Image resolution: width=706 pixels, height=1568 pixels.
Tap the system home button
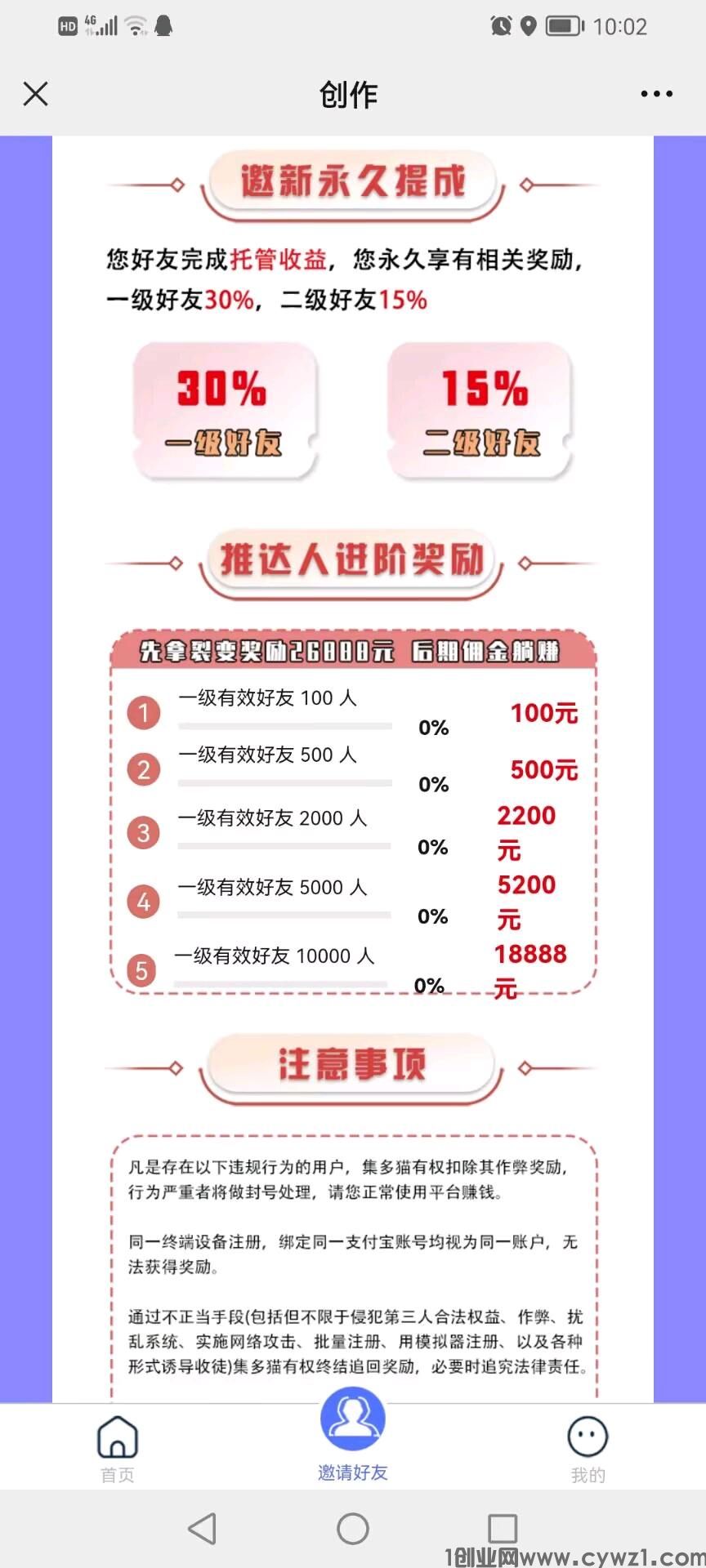pyautogui.click(x=353, y=1528)
